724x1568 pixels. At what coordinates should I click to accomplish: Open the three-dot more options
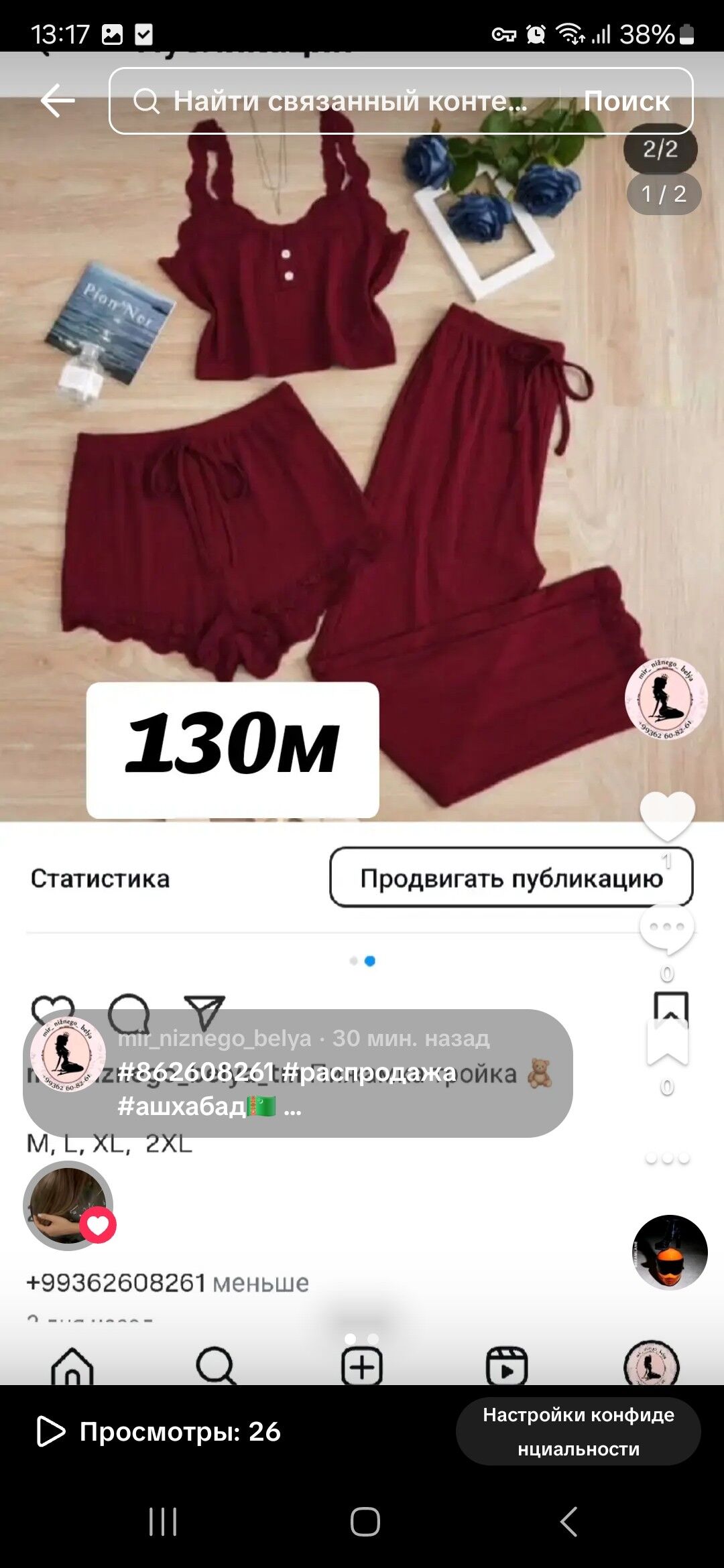point(667,1159)
